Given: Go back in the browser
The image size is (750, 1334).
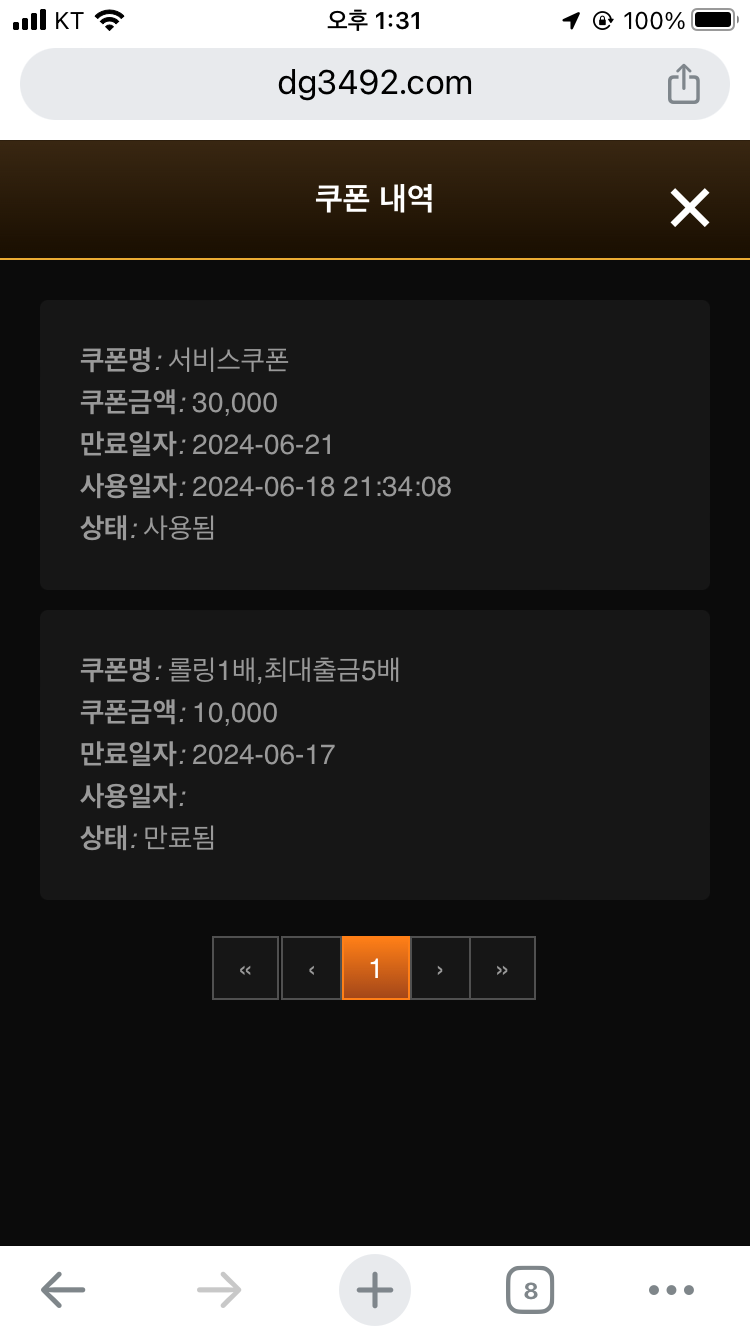Looking at the screenshot, I should [63, 1290].
